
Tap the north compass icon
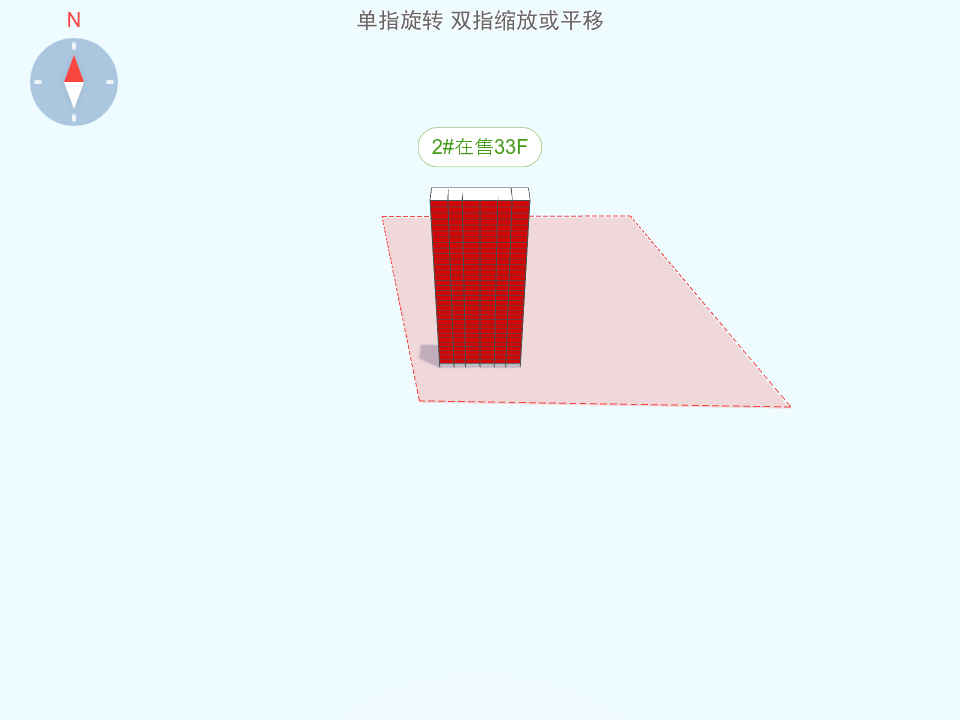click(74, 82)
